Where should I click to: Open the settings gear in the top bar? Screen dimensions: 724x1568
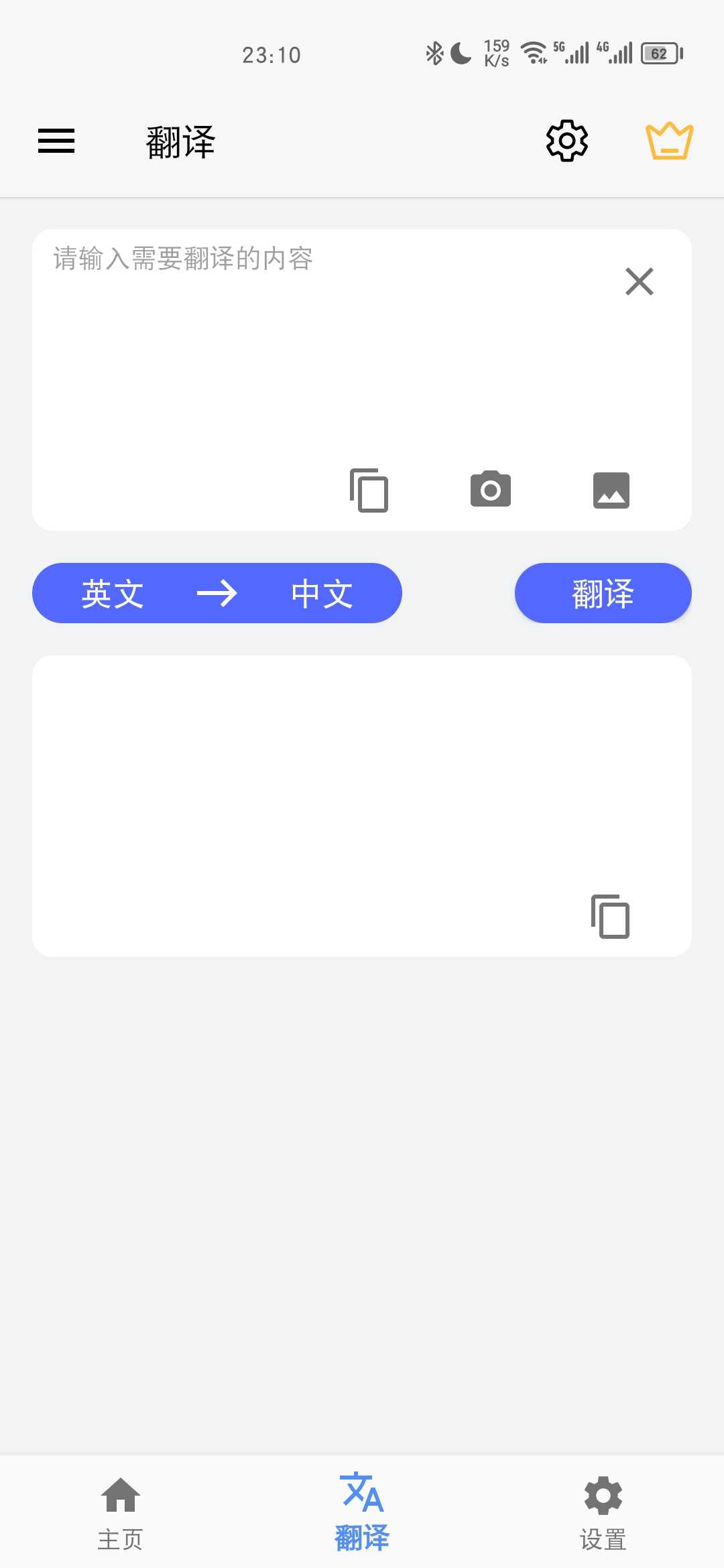[566, 141]
